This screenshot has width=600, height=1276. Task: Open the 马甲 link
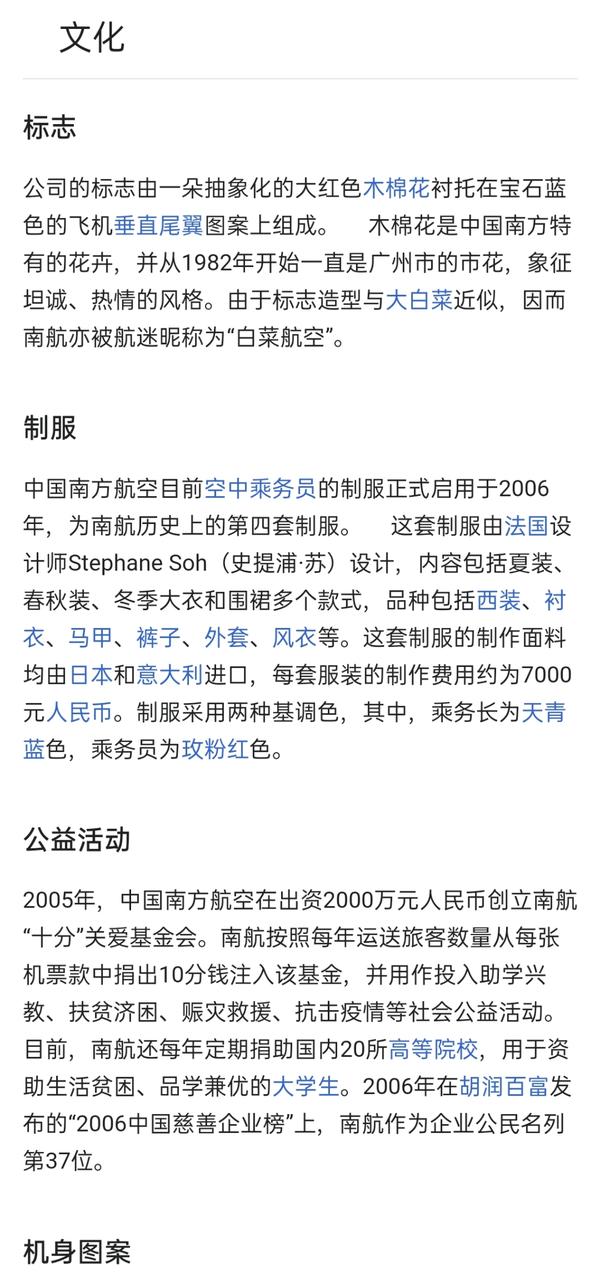click(91, 637)
